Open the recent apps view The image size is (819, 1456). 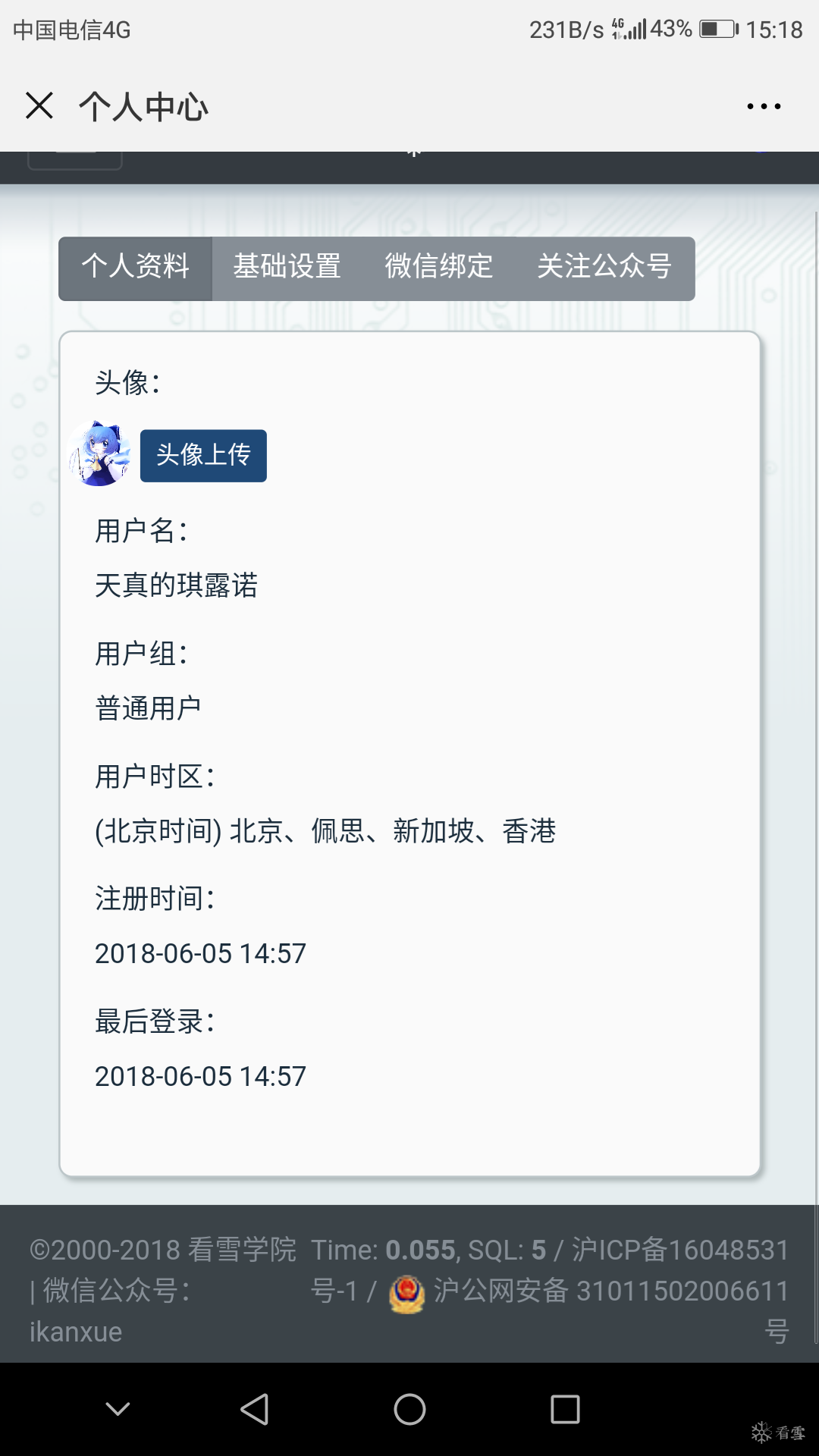pos(565,1409)
